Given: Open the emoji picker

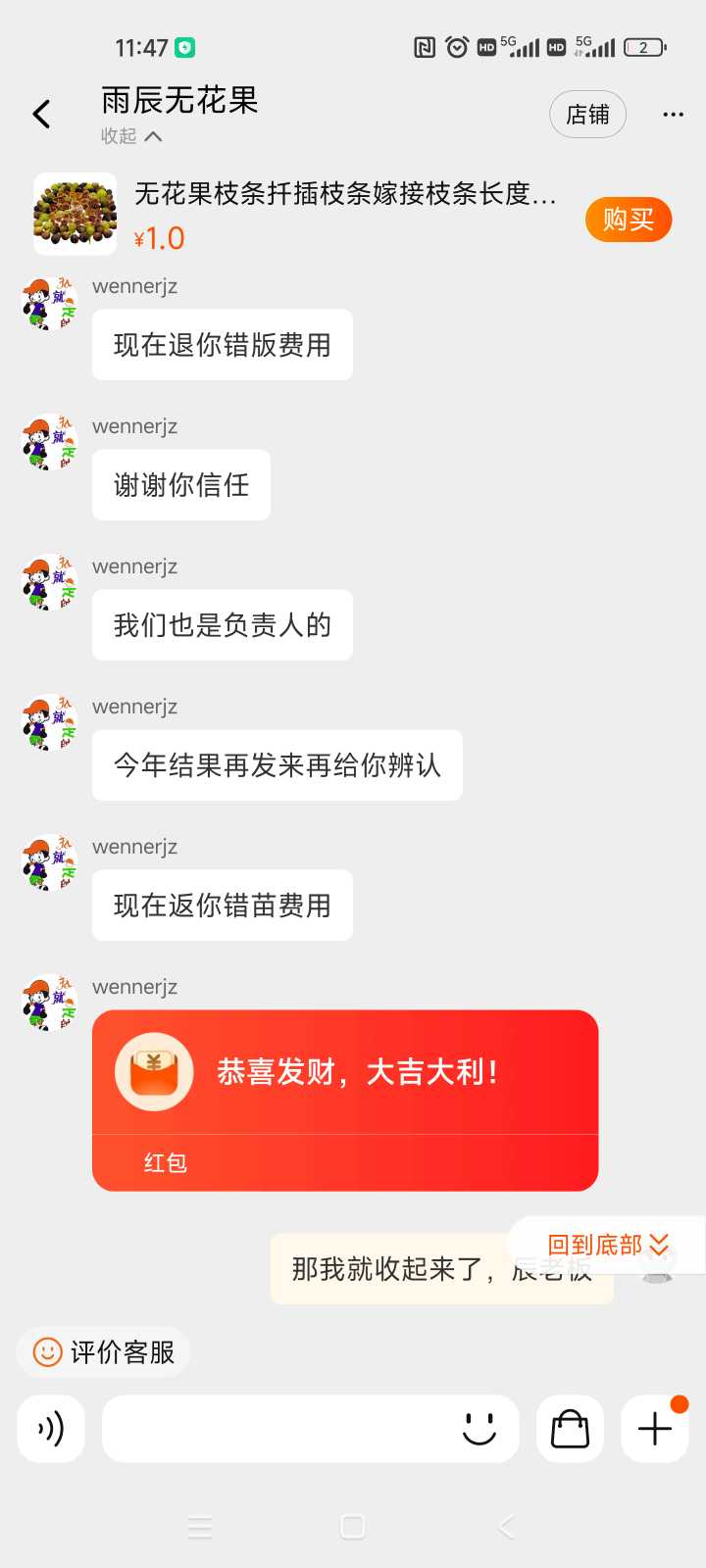Looking at the screenshot, I should pos(479,1429).
